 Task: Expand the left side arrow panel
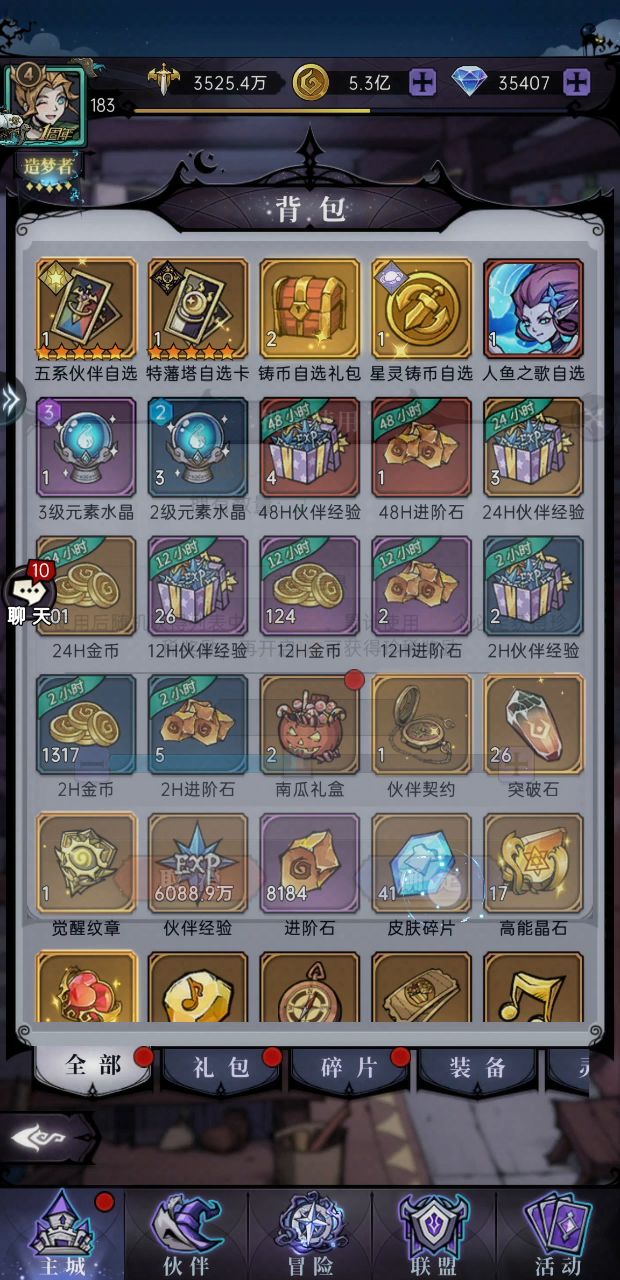pyautogui.click(x=10, y=401)
